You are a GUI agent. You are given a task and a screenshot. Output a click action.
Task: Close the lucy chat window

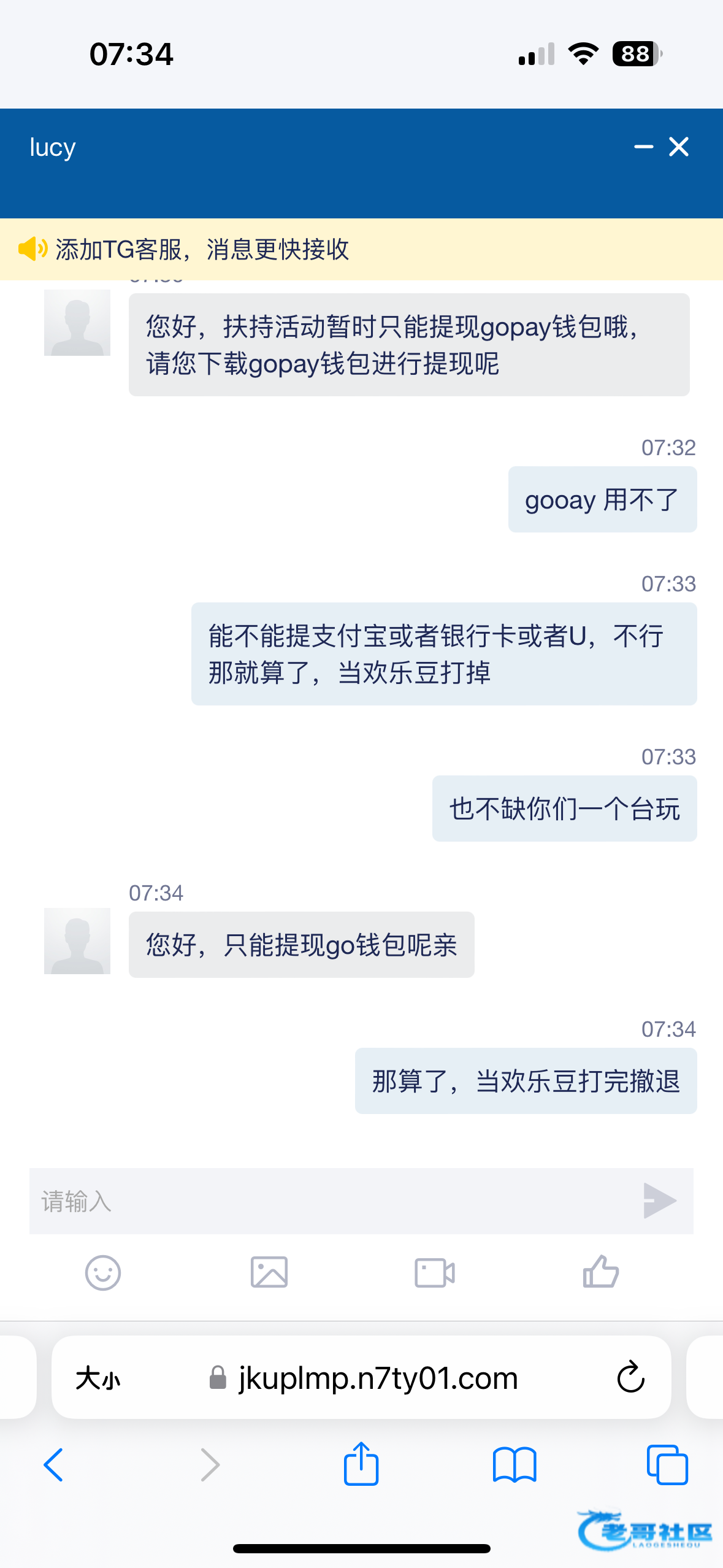679,147
